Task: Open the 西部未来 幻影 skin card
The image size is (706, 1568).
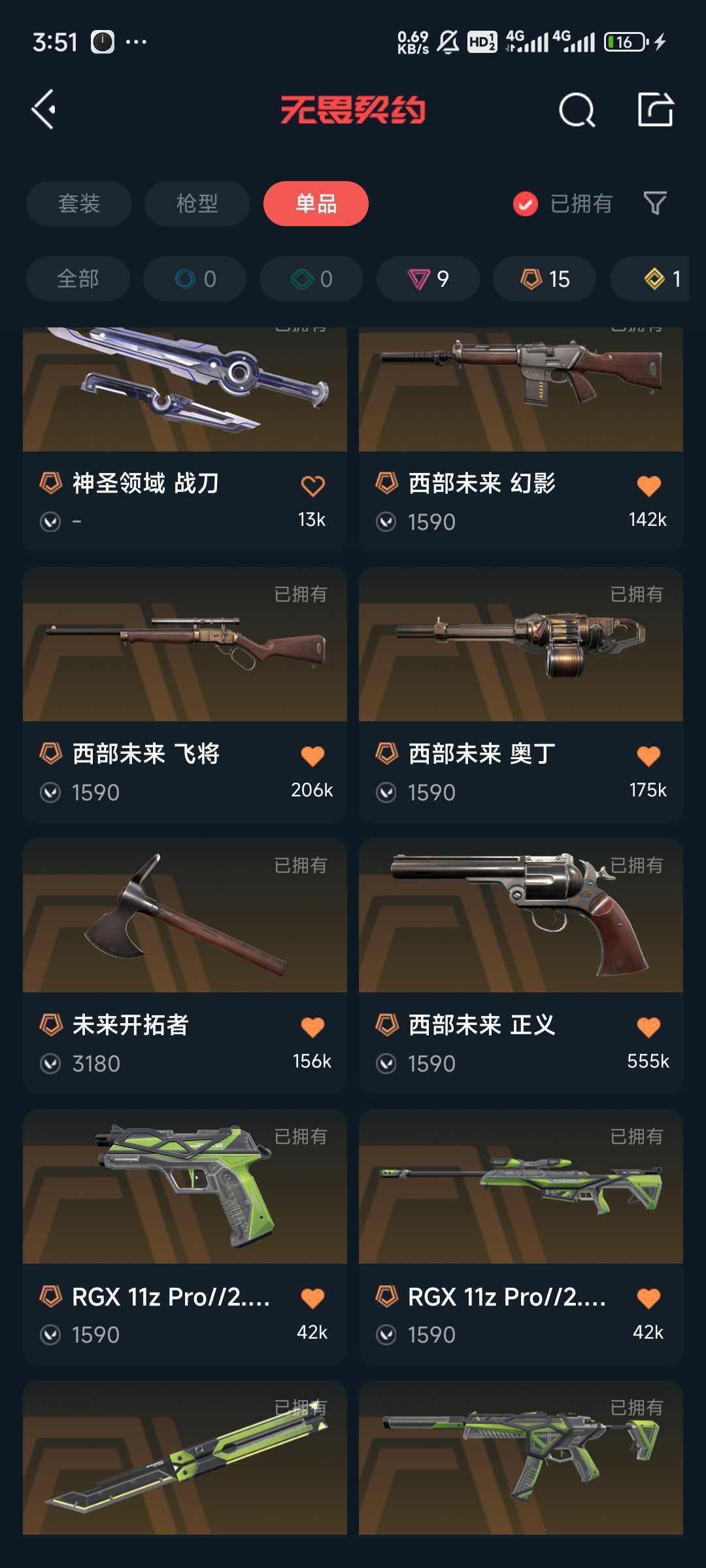Action: [521, 439]
